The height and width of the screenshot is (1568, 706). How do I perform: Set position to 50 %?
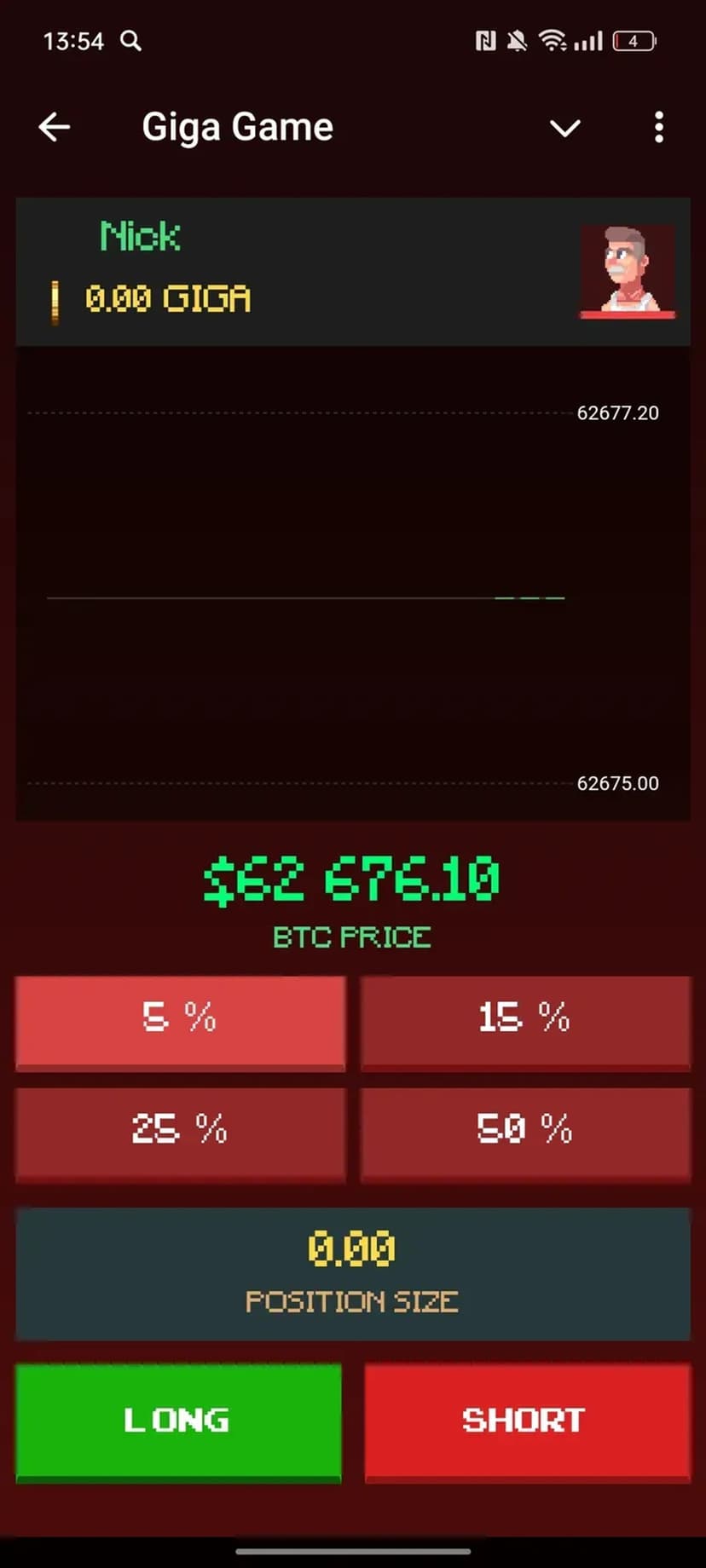(x=524, y=1130)
